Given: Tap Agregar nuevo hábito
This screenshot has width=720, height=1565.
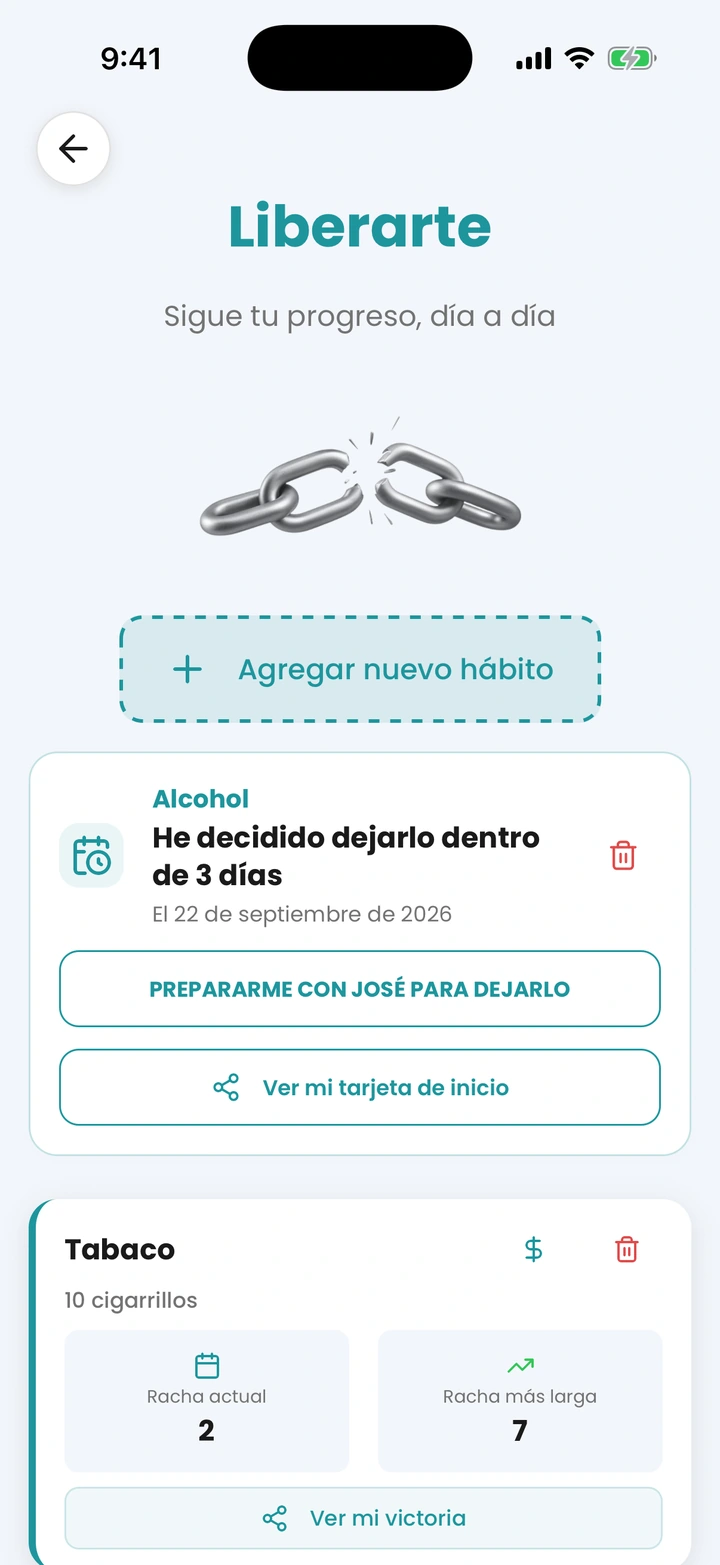Looking at the screenshot, I should (x=360, y=669).
